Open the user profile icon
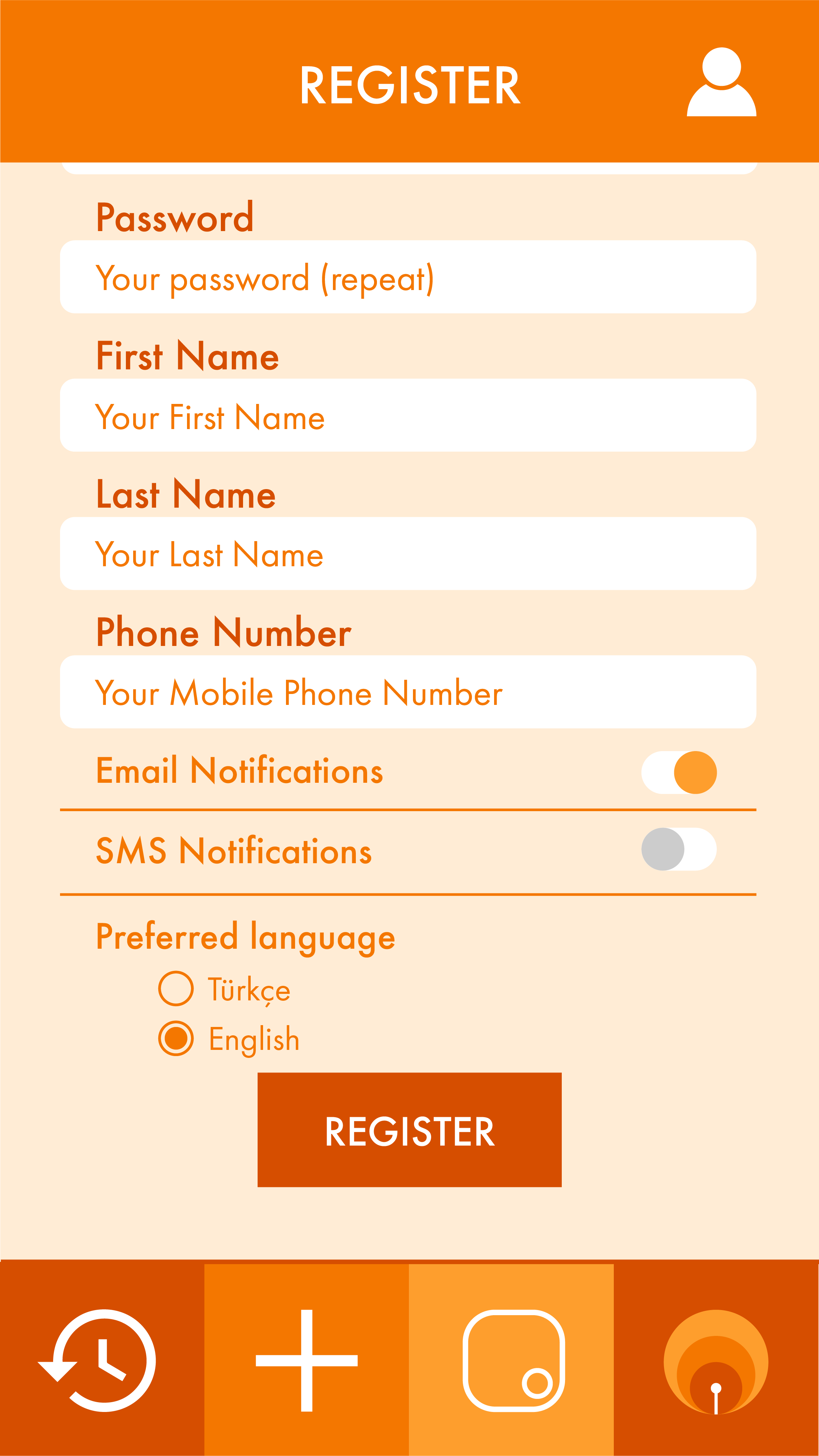819x1456 pixels. click(721, 82)
